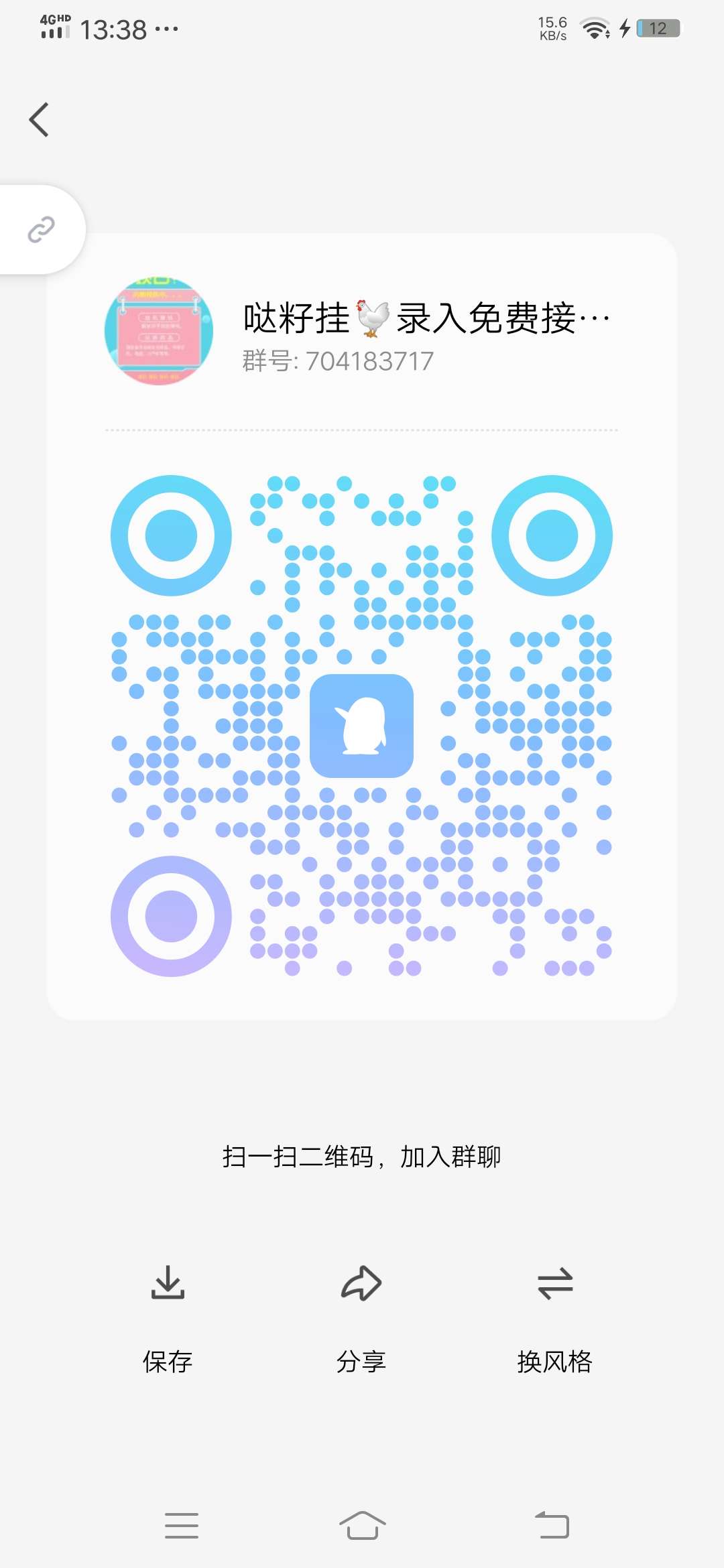The image size is (724, 1568).
Task: Tap the copy group link icon
Action: pyautogui.click(x=41, y=230)
